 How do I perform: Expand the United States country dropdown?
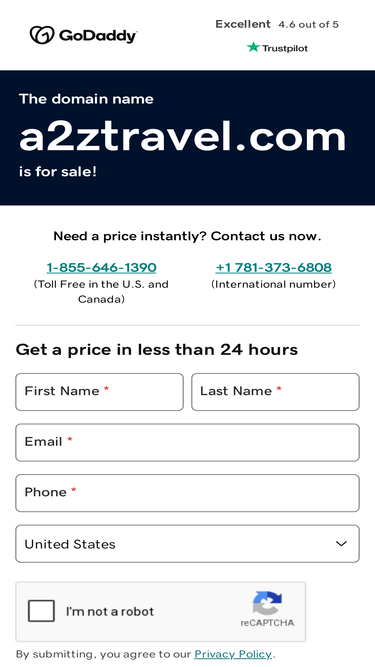coord(188,544)
